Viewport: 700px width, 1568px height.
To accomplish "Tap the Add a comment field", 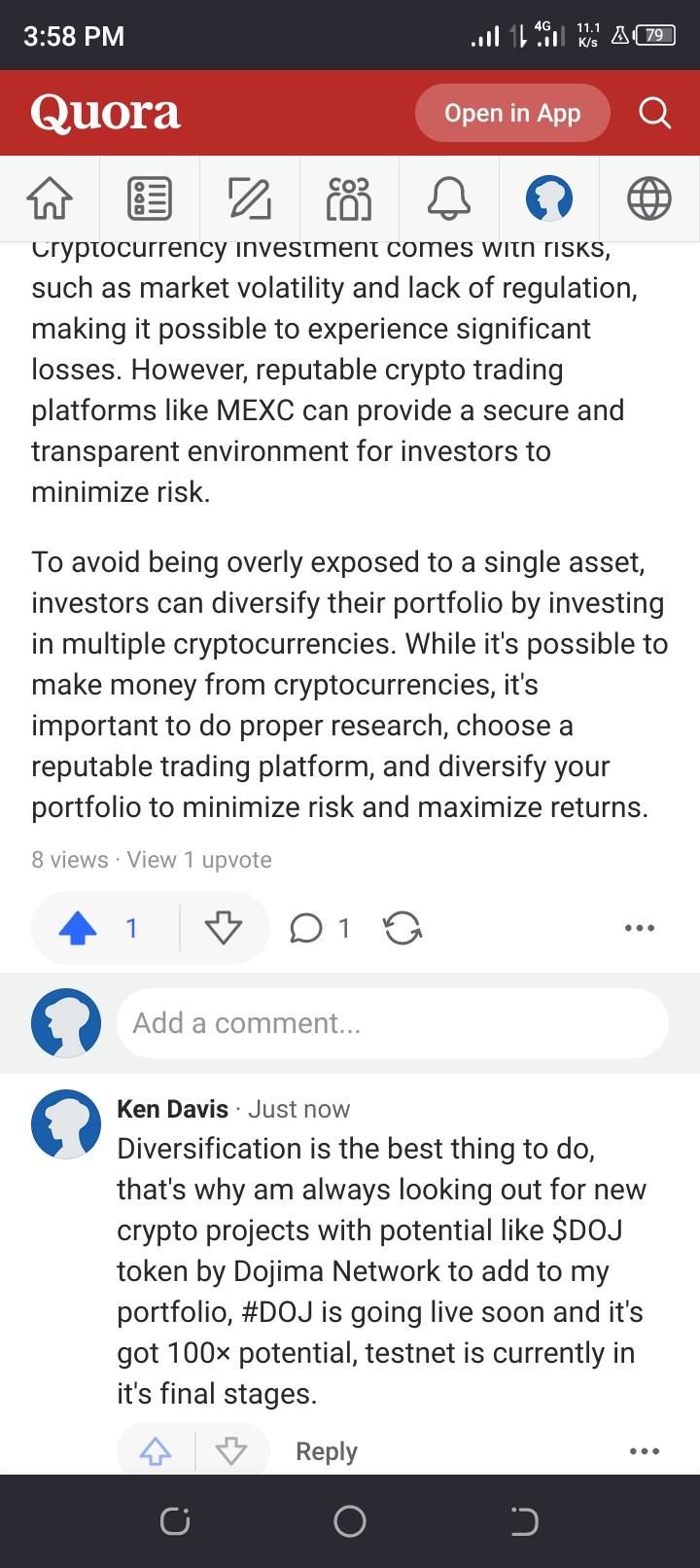I will pyautogui.click(x=392, y=1023).
